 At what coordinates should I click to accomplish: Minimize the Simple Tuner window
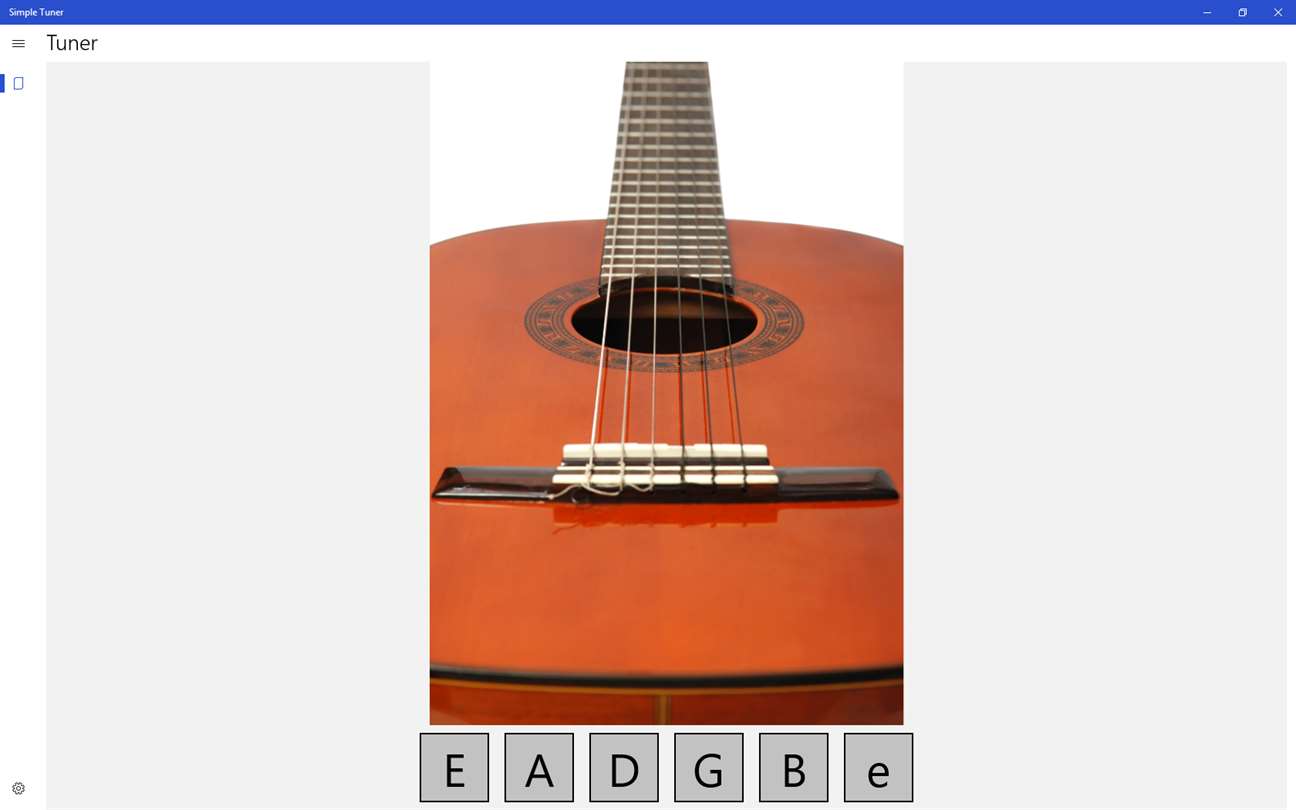(x=1207, y=12)
